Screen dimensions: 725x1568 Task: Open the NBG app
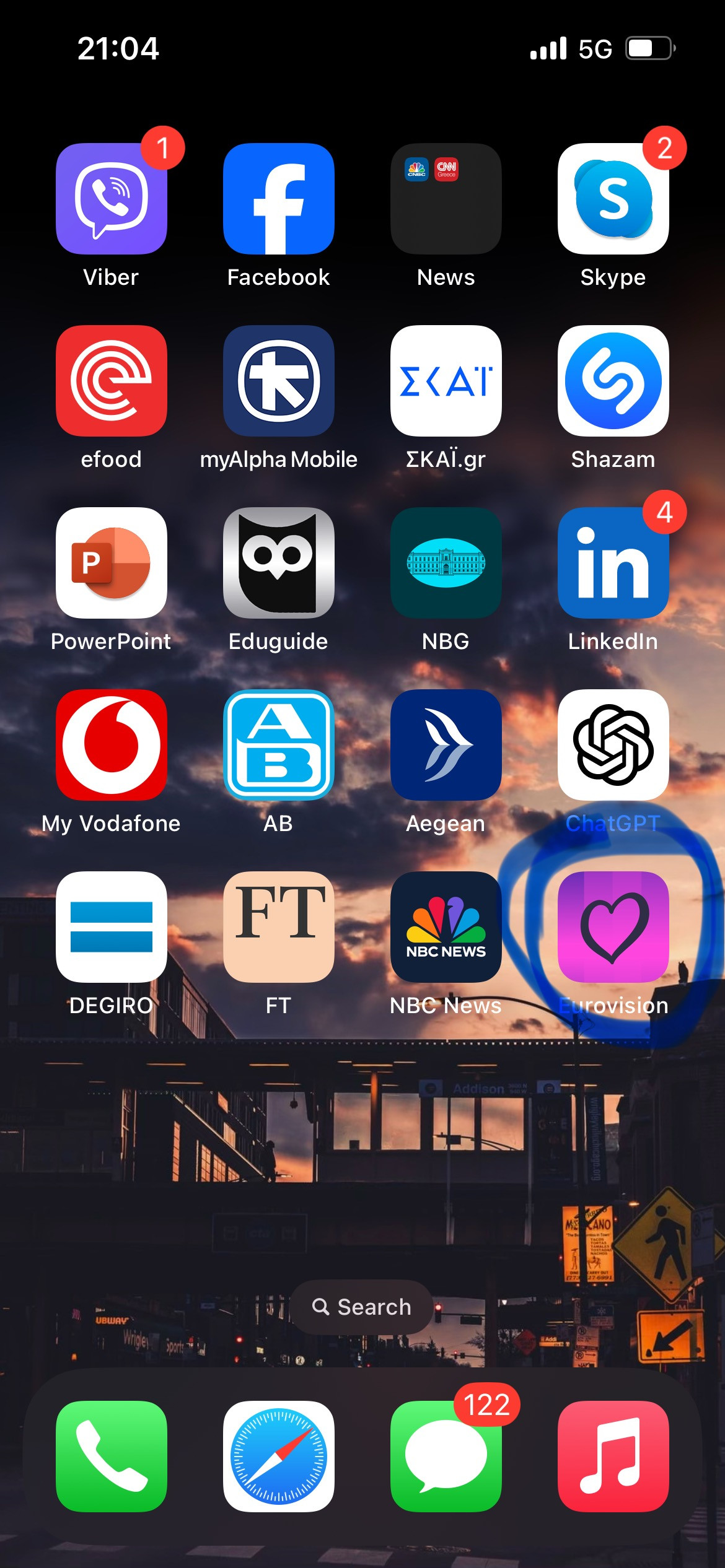point(446,563)
